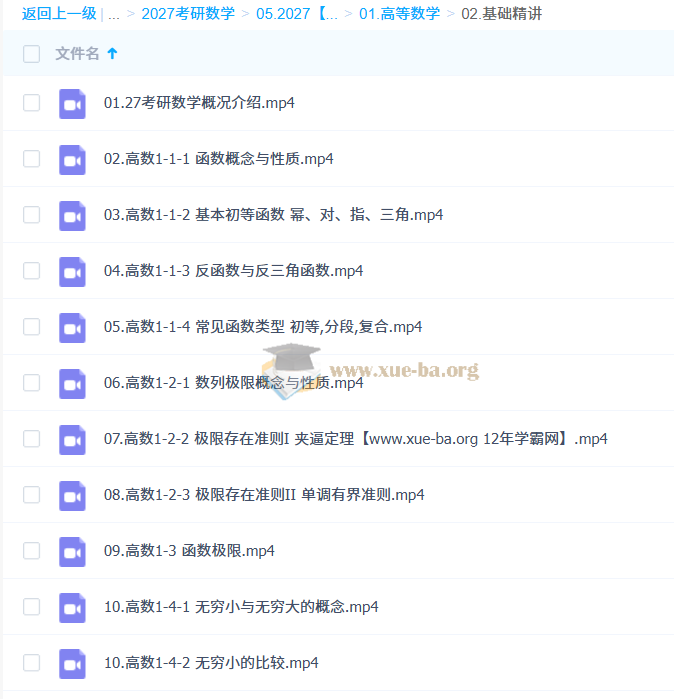Sort files by the 文件名 column
This screenshot has height=699, width=674.
[x=78, y=54]
